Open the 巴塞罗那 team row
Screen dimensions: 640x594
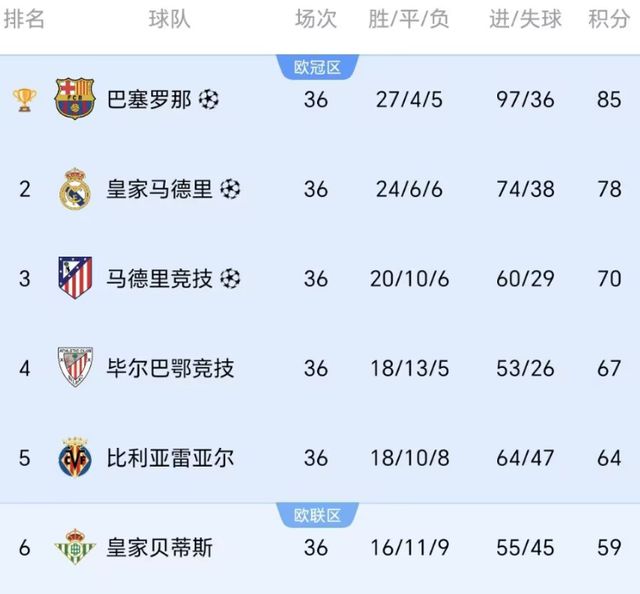[x=150, y=99]
